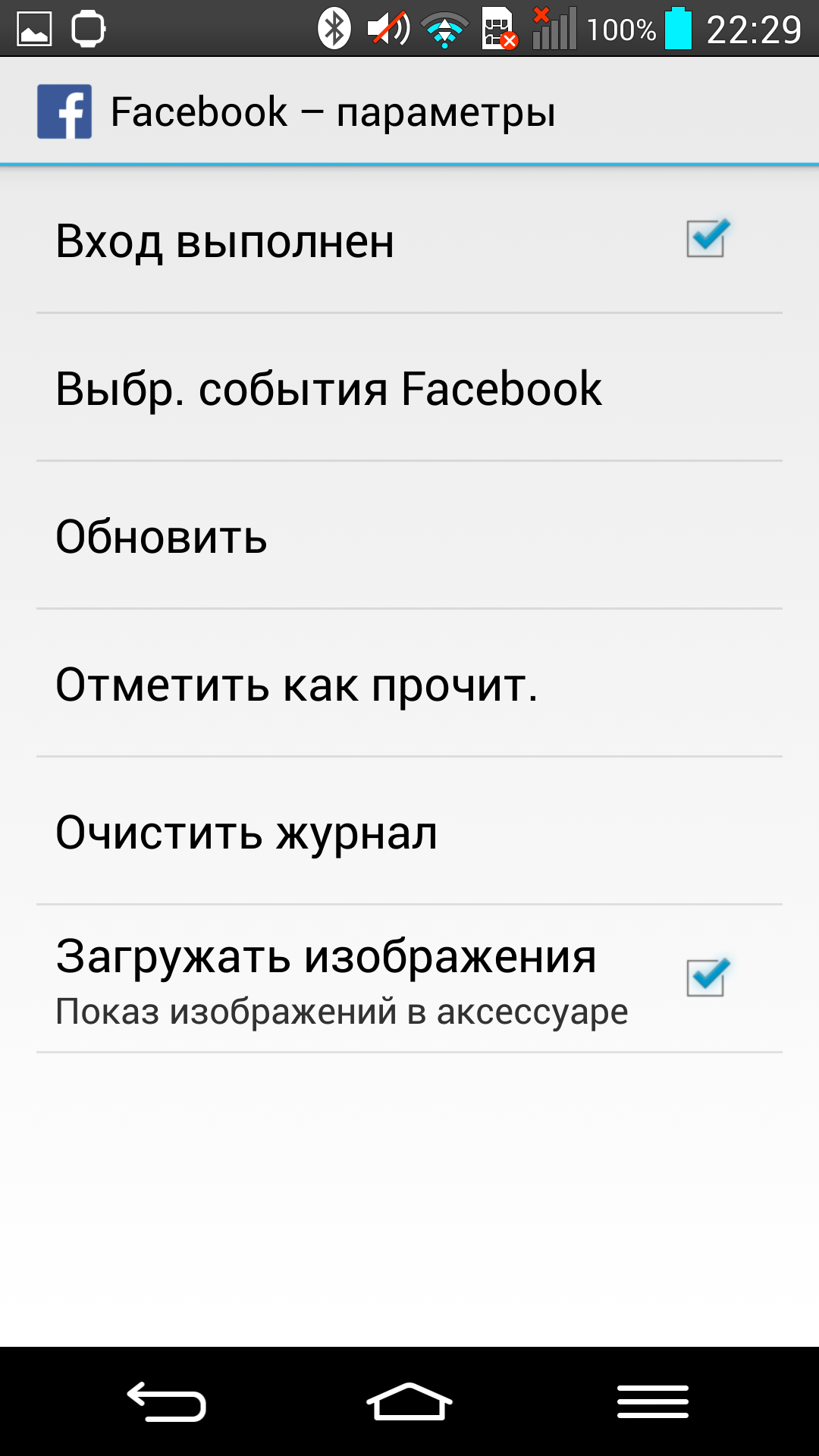Screen dimensions: 819x1456
Task: Tap the Facebook icon in the header
Action: click(64, 111)
